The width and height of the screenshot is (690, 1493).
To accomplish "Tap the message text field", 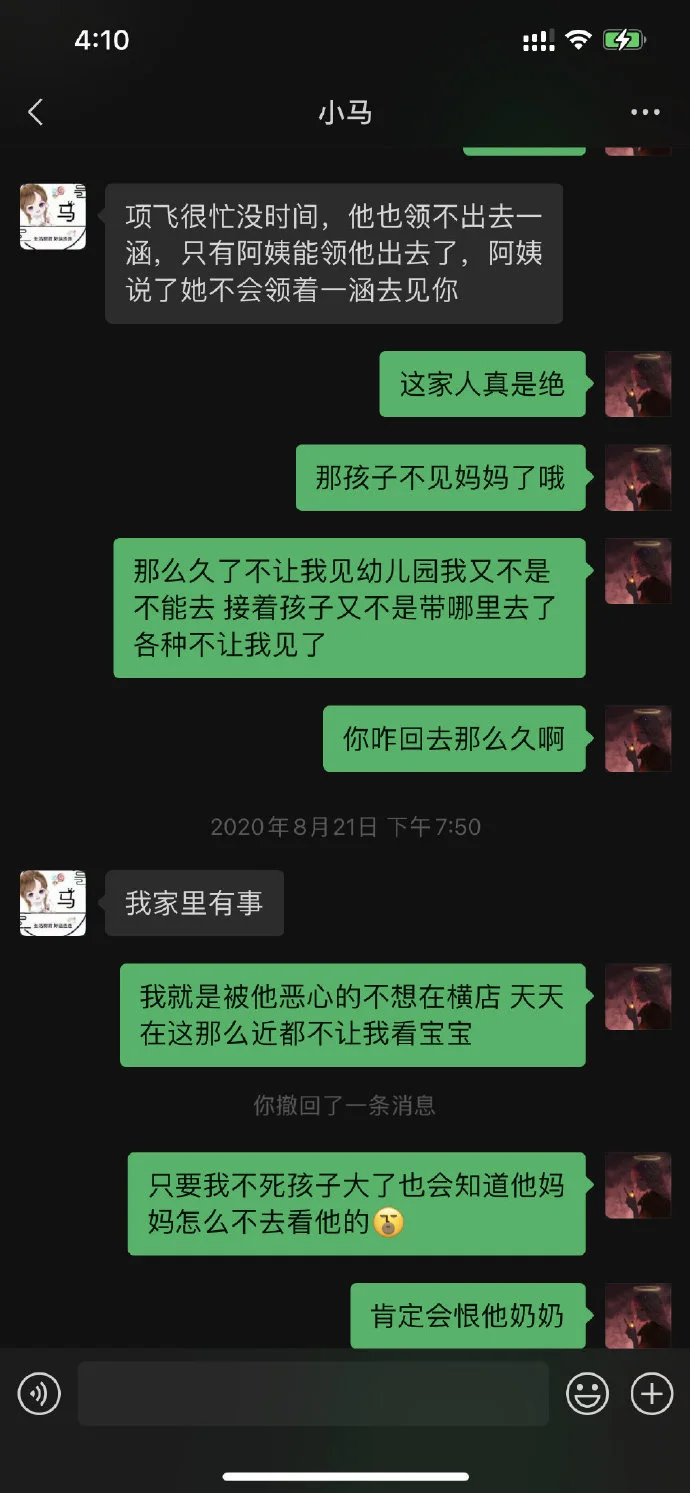I will pos(313,1393).
